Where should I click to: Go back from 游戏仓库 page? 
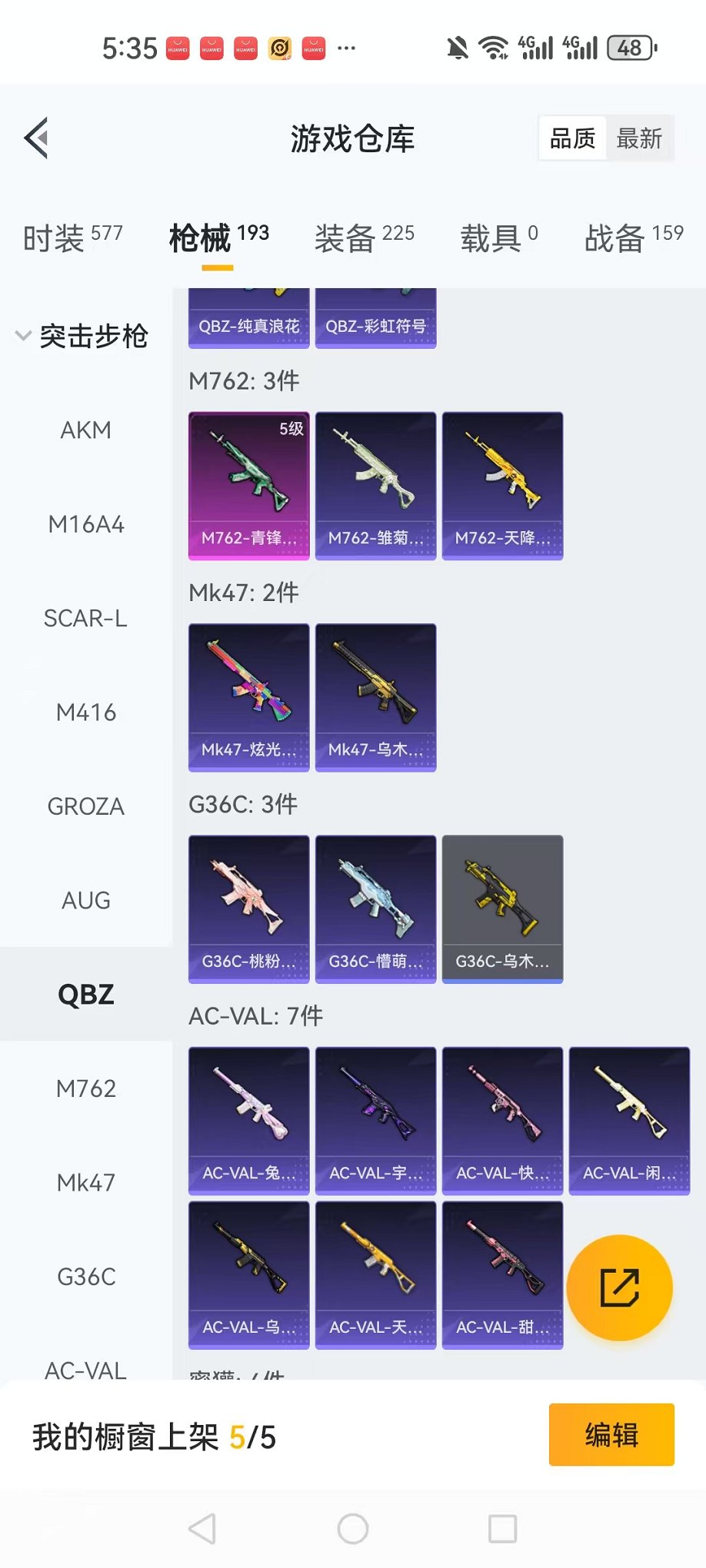pos(37,138)
